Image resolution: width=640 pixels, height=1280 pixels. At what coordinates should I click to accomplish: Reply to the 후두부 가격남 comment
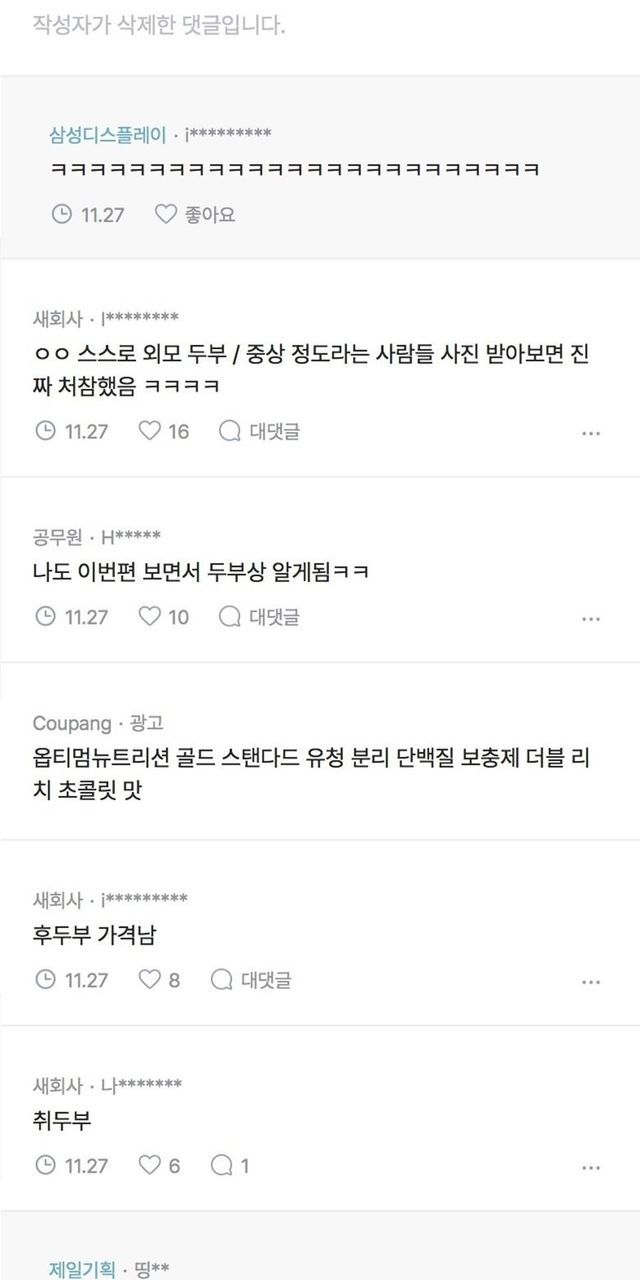tap(251, 980)
